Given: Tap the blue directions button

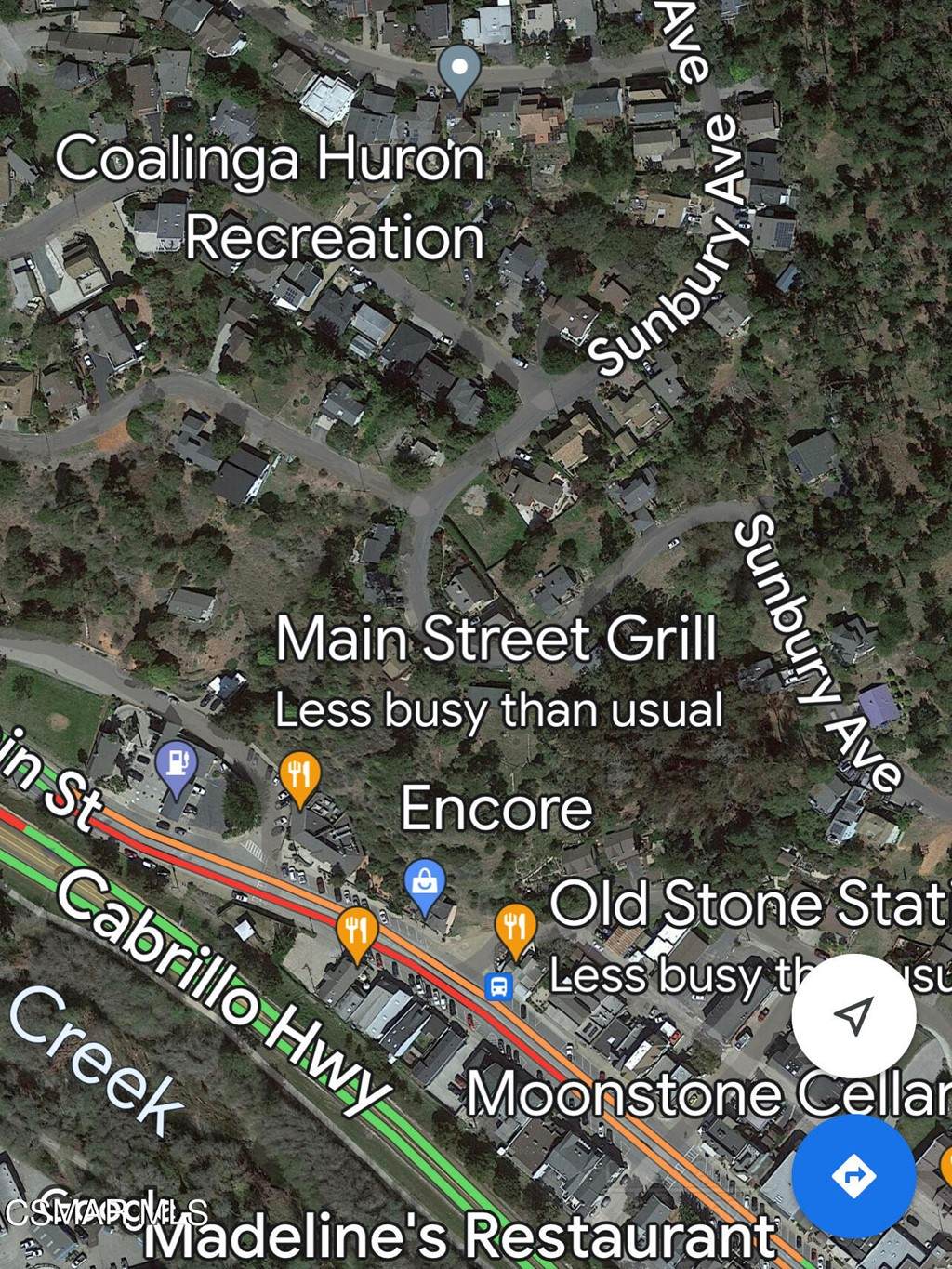Looking at the screenshot, I should coord(853,1176).
